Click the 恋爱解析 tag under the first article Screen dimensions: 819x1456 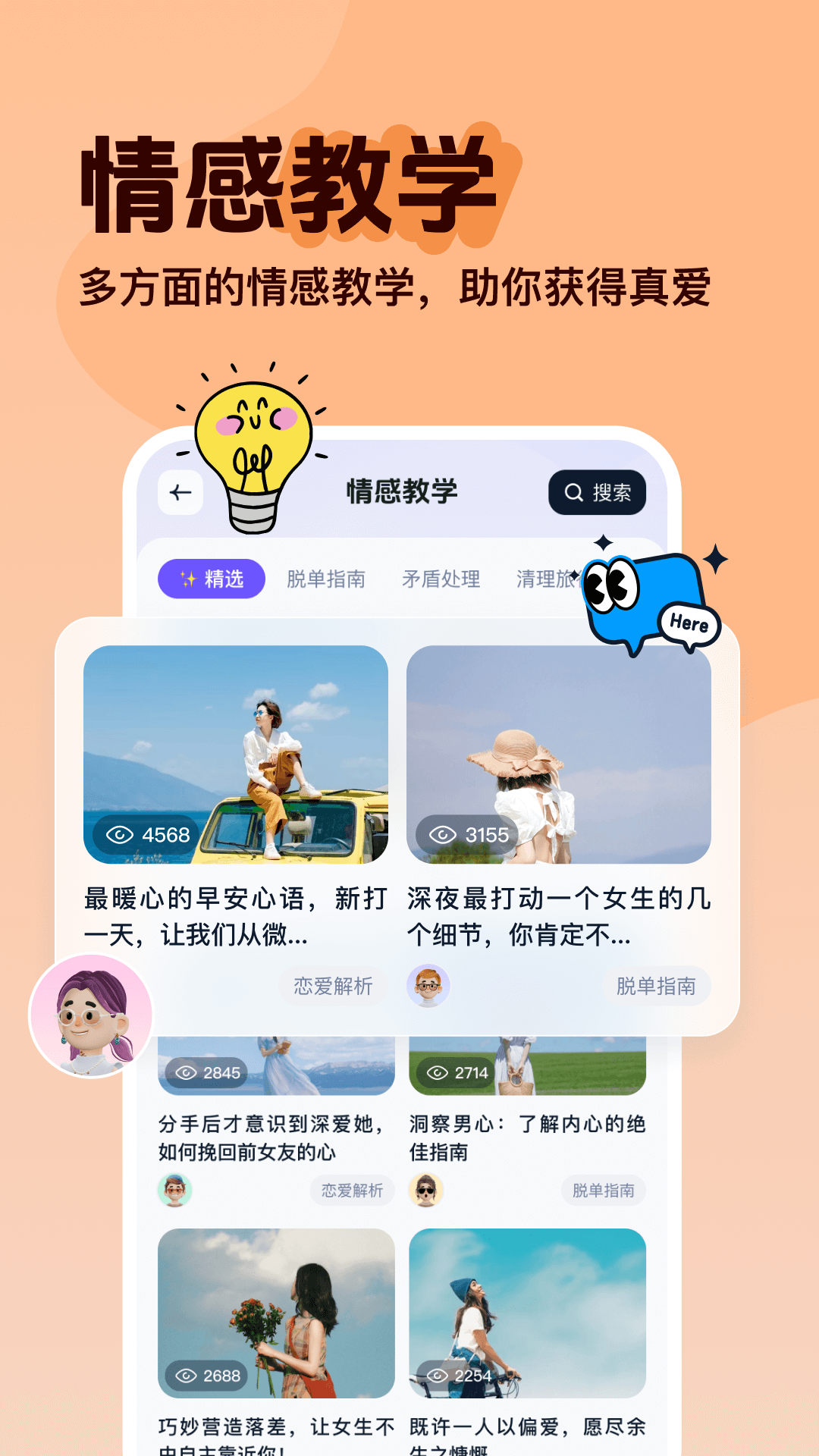334,986
